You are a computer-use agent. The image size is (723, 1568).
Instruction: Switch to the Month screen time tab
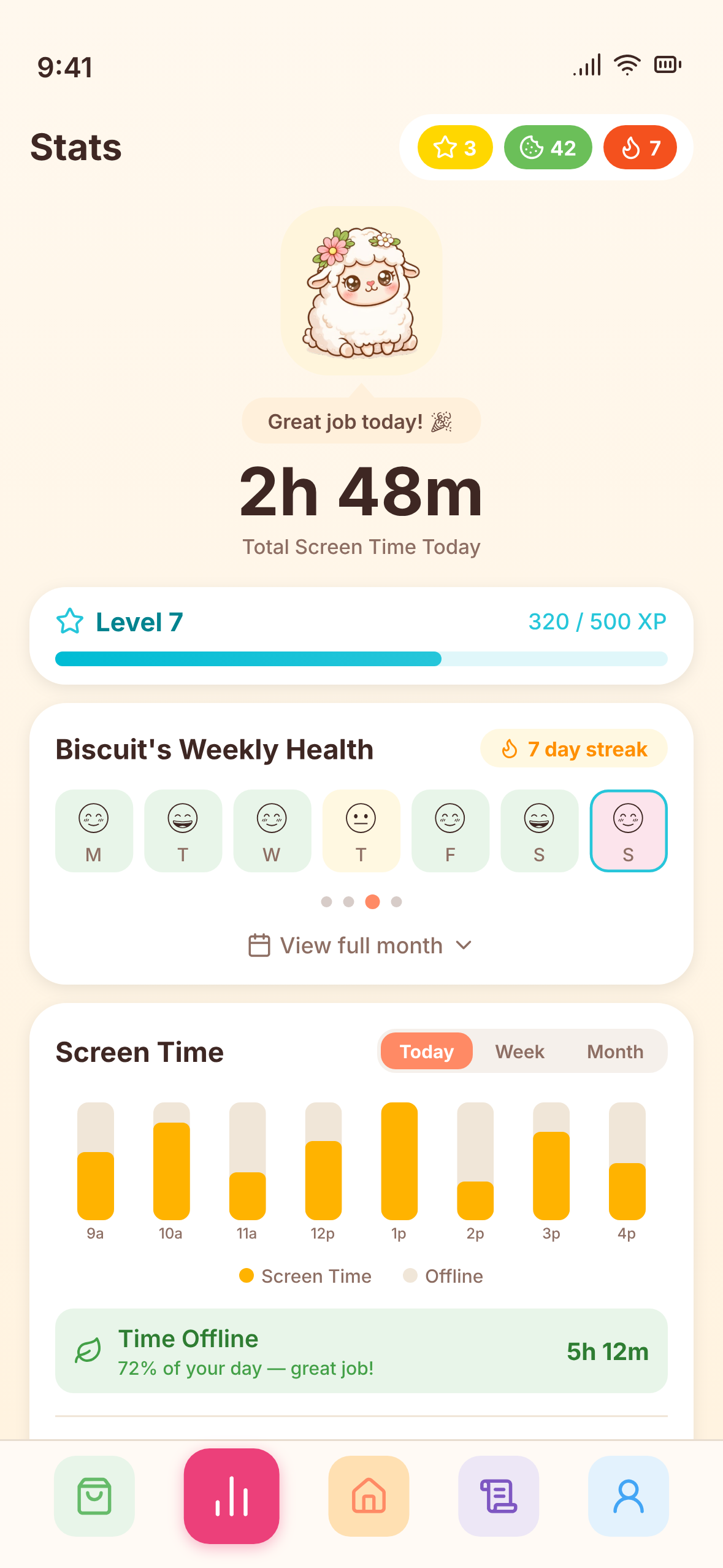coord(615,1051)
